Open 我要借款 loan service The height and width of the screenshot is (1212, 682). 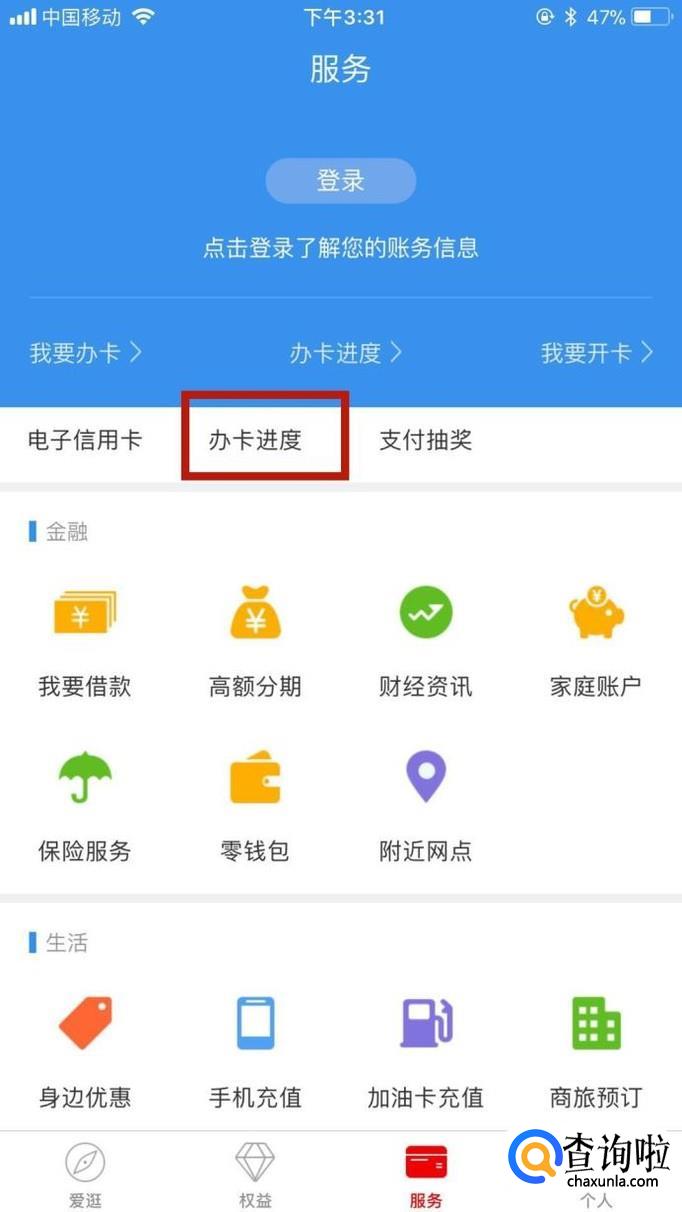point(85,640)
